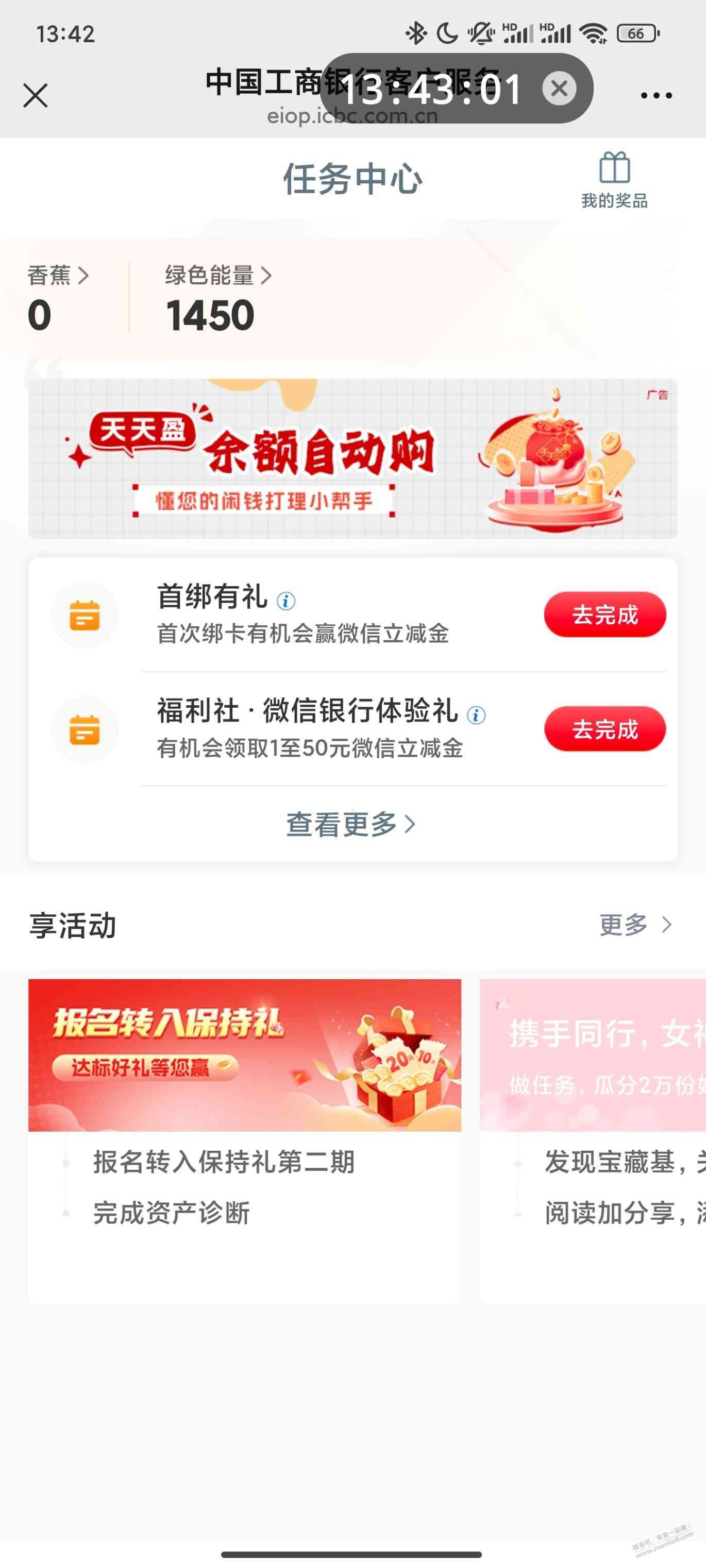View 香蕉 balance details
Image resolution: width=706 pixels, height=1568 pixels.
pyautogui.click(x=58, y=276)
